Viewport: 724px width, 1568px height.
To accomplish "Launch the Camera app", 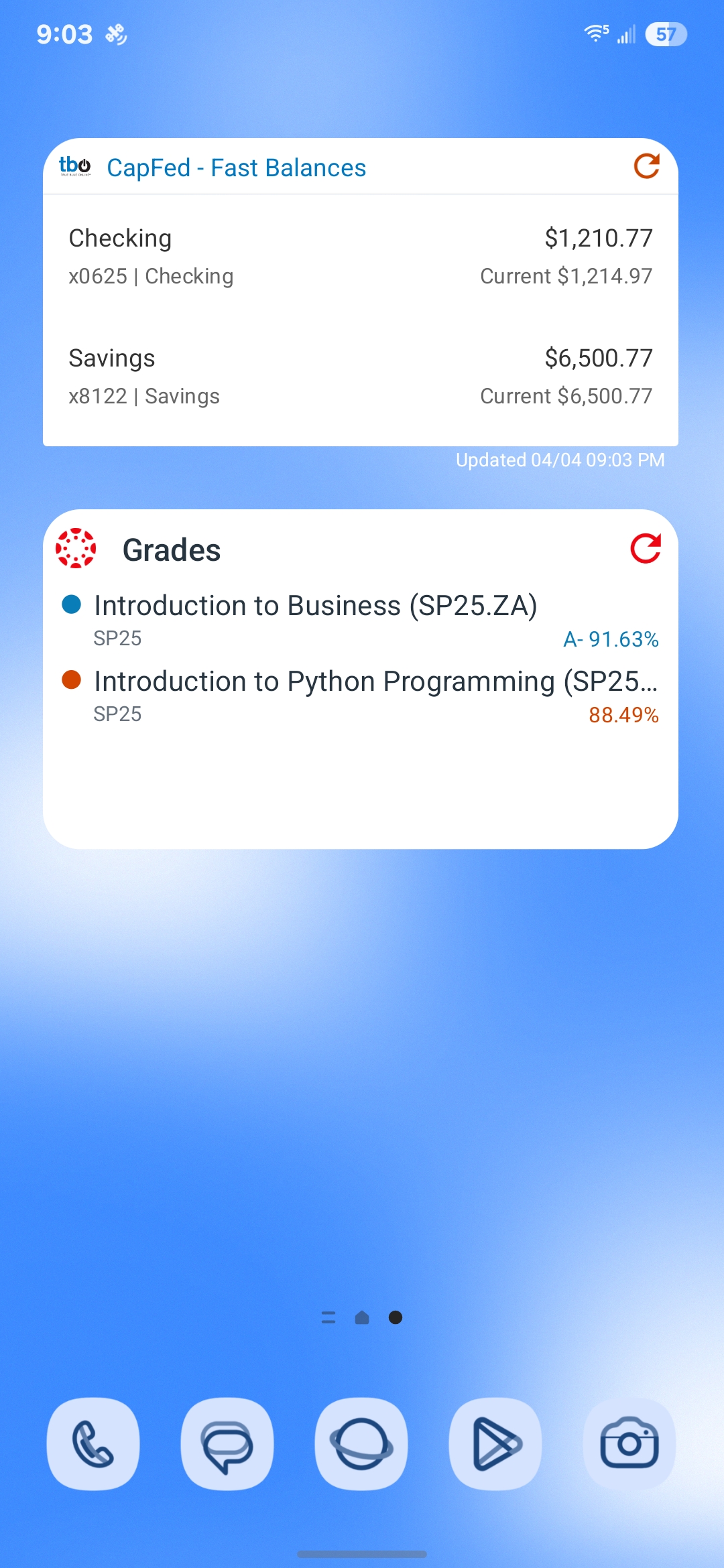I will pyautogui.click(x=629, y=1443).
